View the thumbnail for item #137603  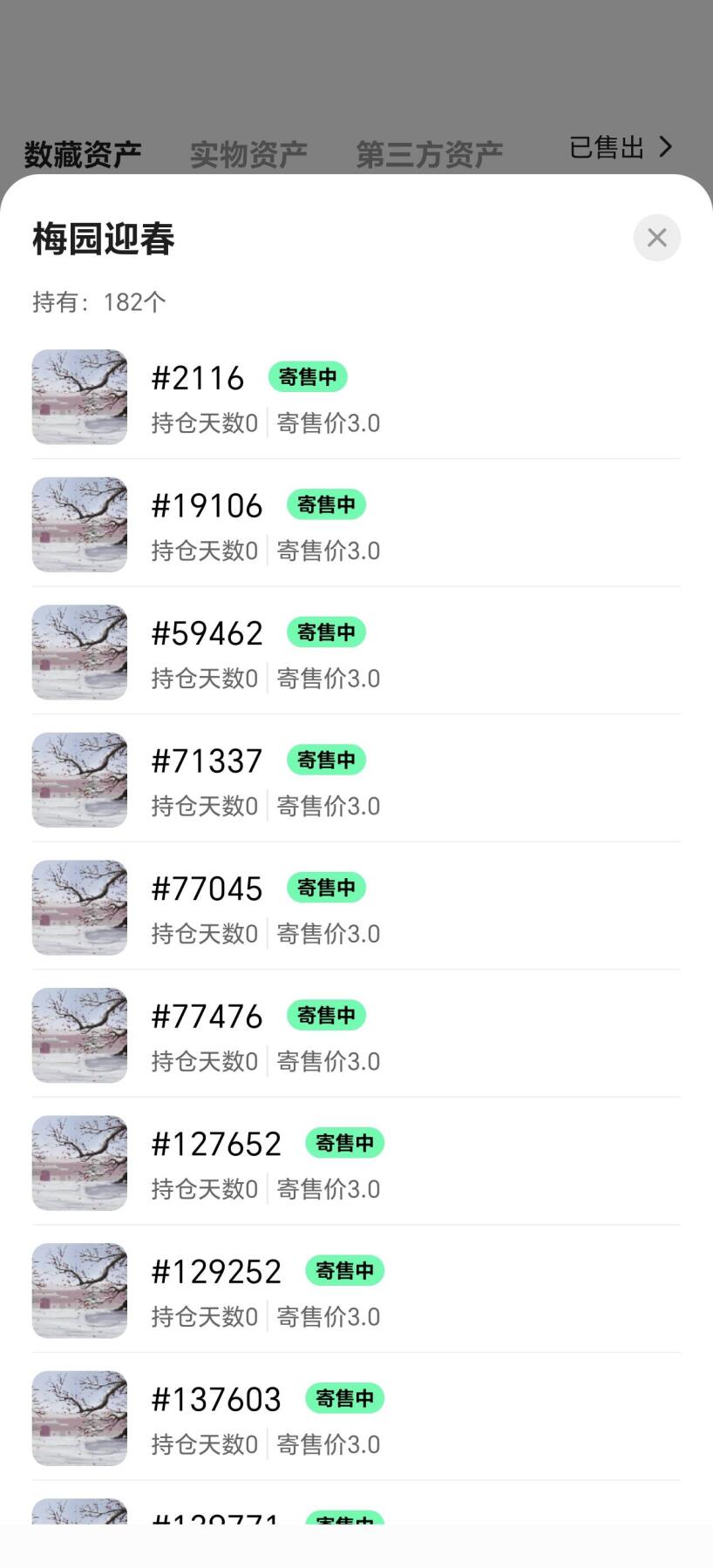pyautogui.click(x=78, y=1418)
